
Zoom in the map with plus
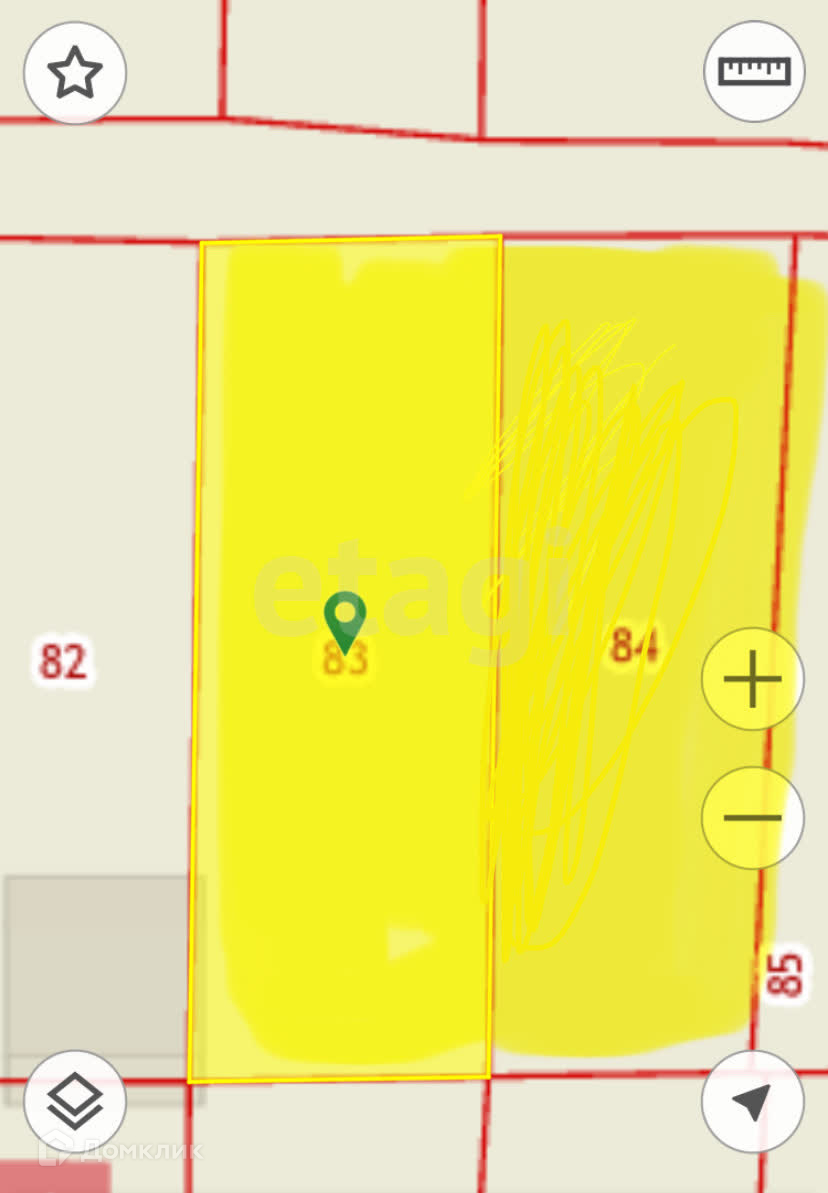[752, 679]
